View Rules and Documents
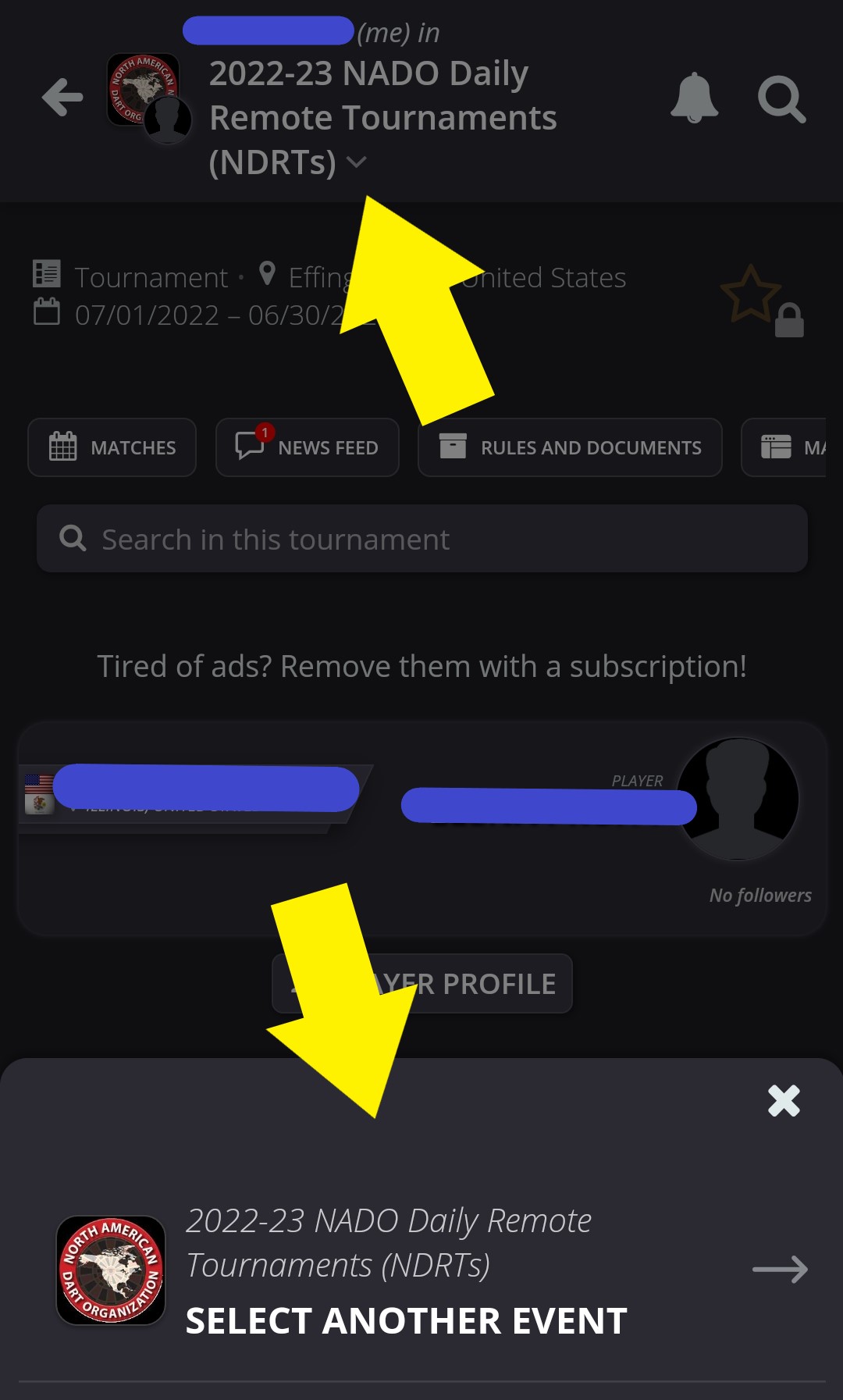The image size is (843, 1400). click(570, 447)
